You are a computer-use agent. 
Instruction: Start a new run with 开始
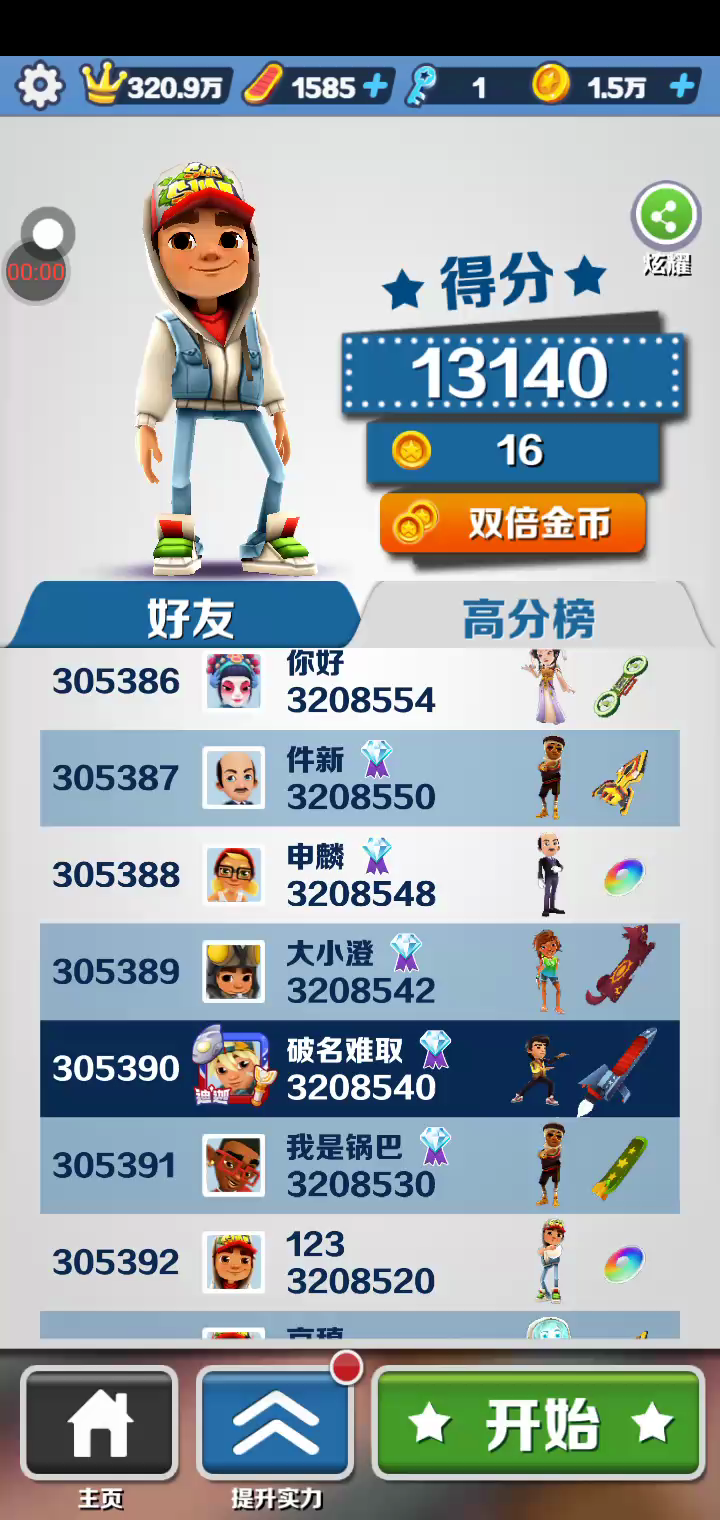(540, 1423)
